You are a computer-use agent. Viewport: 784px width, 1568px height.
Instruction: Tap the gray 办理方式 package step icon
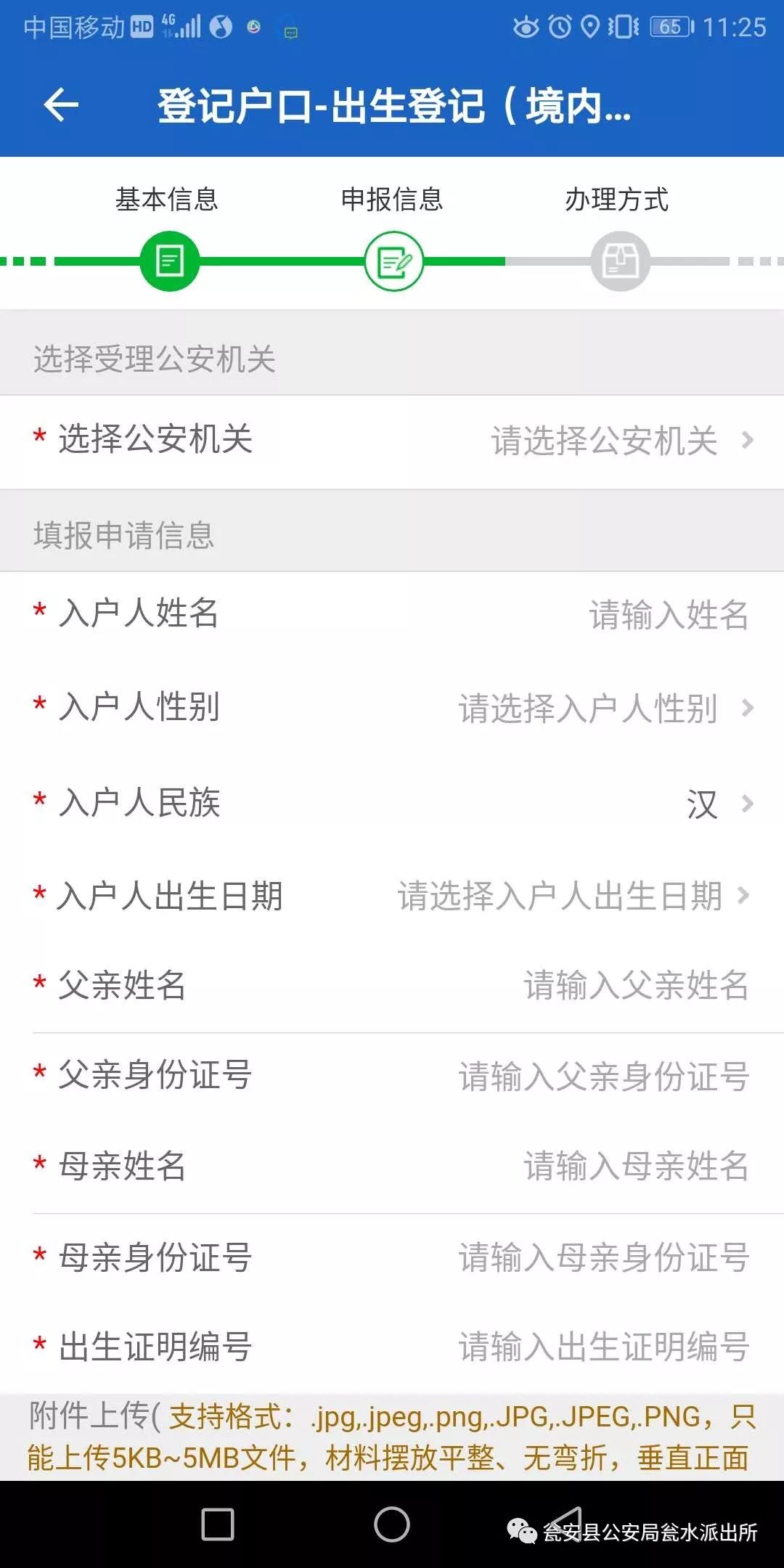coord(619,262)
